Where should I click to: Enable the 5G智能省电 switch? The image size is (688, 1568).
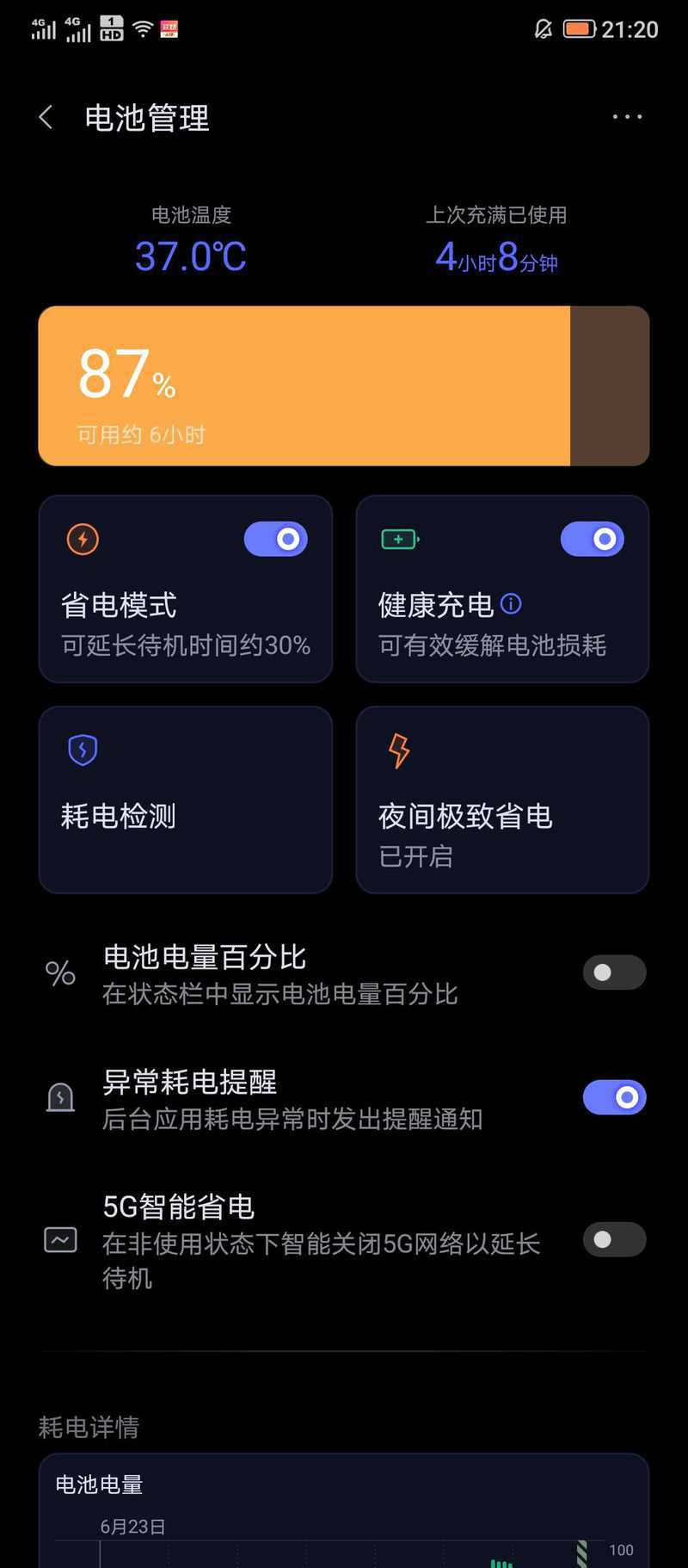[x=615, y=1239]
